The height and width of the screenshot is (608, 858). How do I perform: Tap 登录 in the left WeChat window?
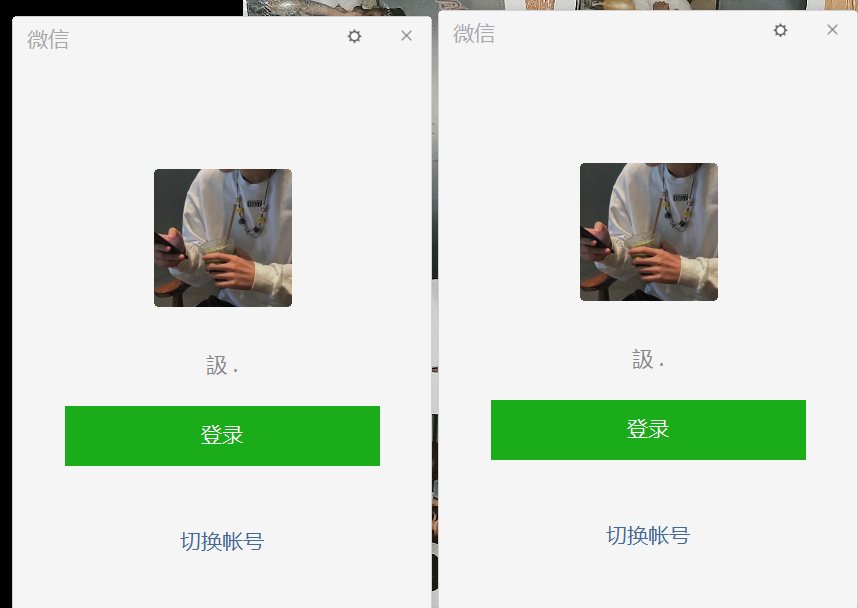[x=222, y=436]
